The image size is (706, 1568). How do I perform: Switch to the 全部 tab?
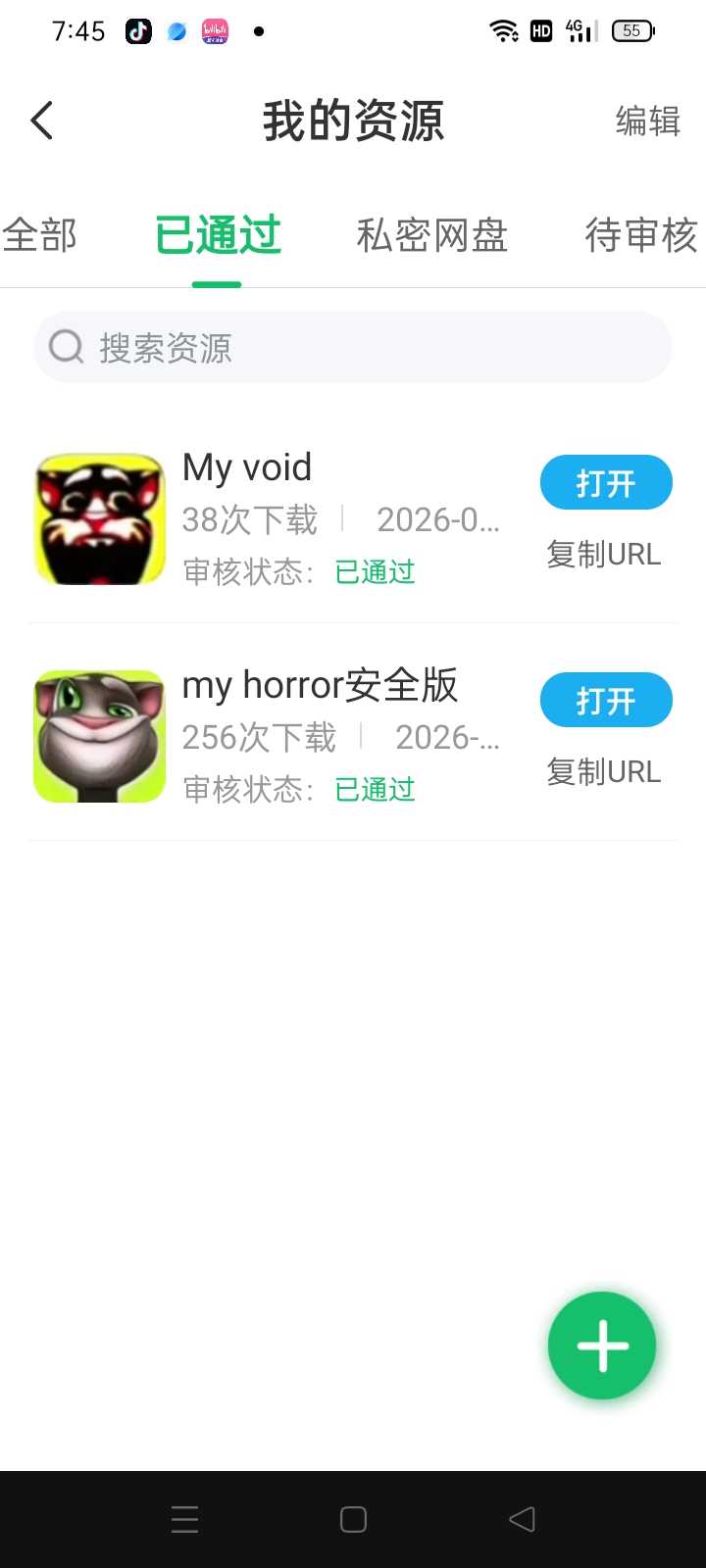40,236
